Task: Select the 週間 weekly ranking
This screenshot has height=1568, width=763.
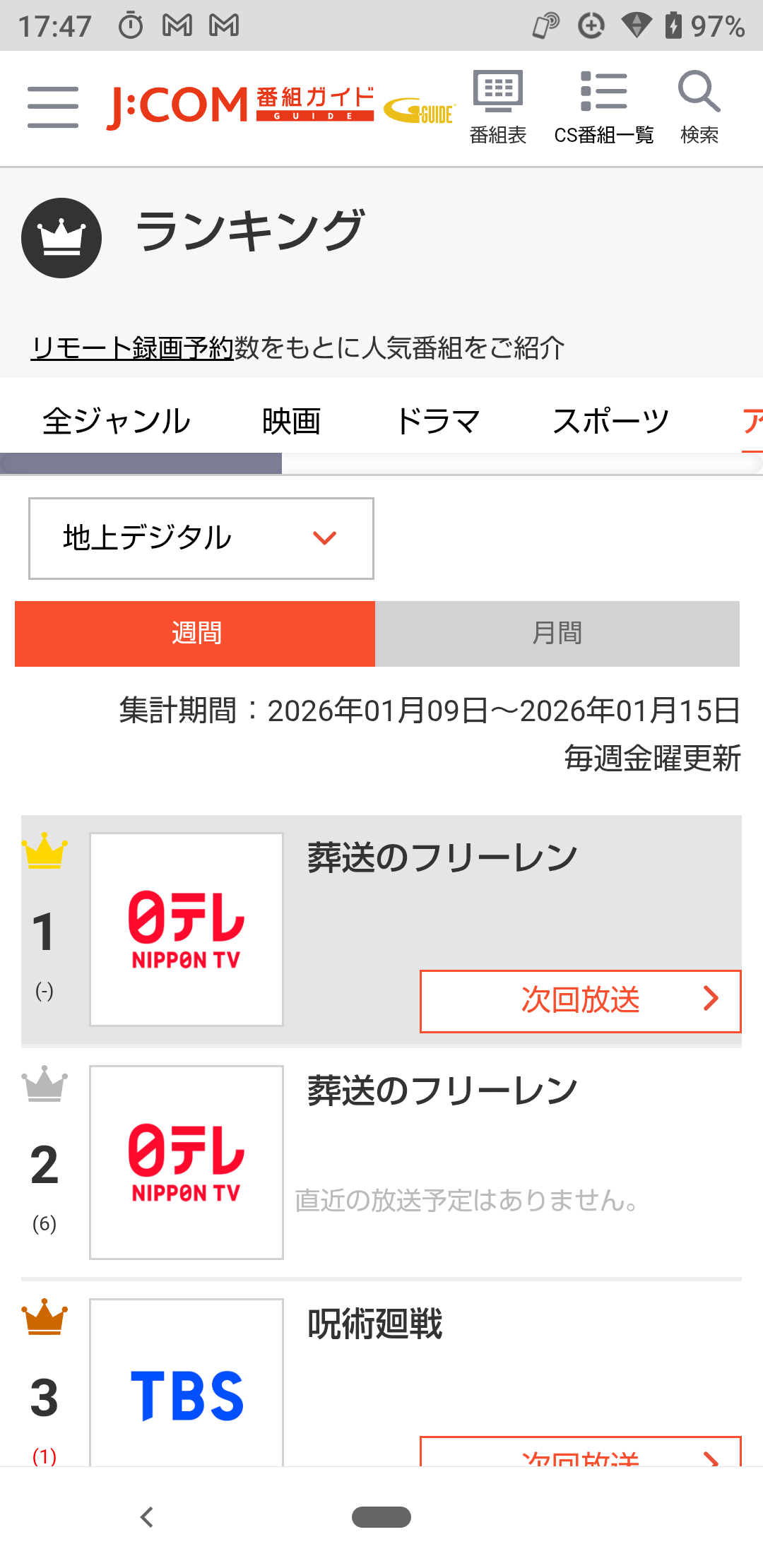Action: click(x=195, y=634)
